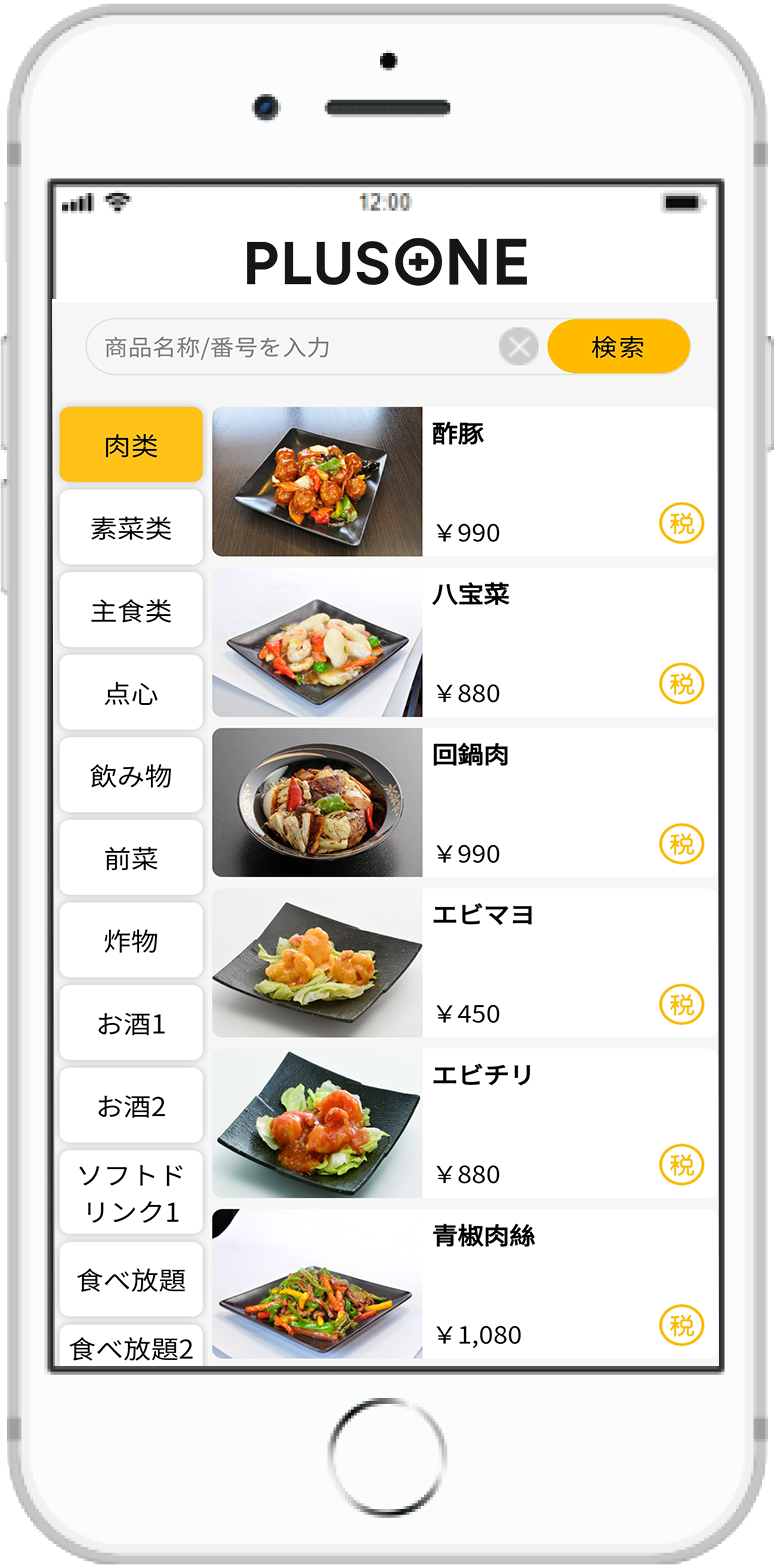Tap the yellow 検索 button
The image size is (774, 1568).
point(618,347)
